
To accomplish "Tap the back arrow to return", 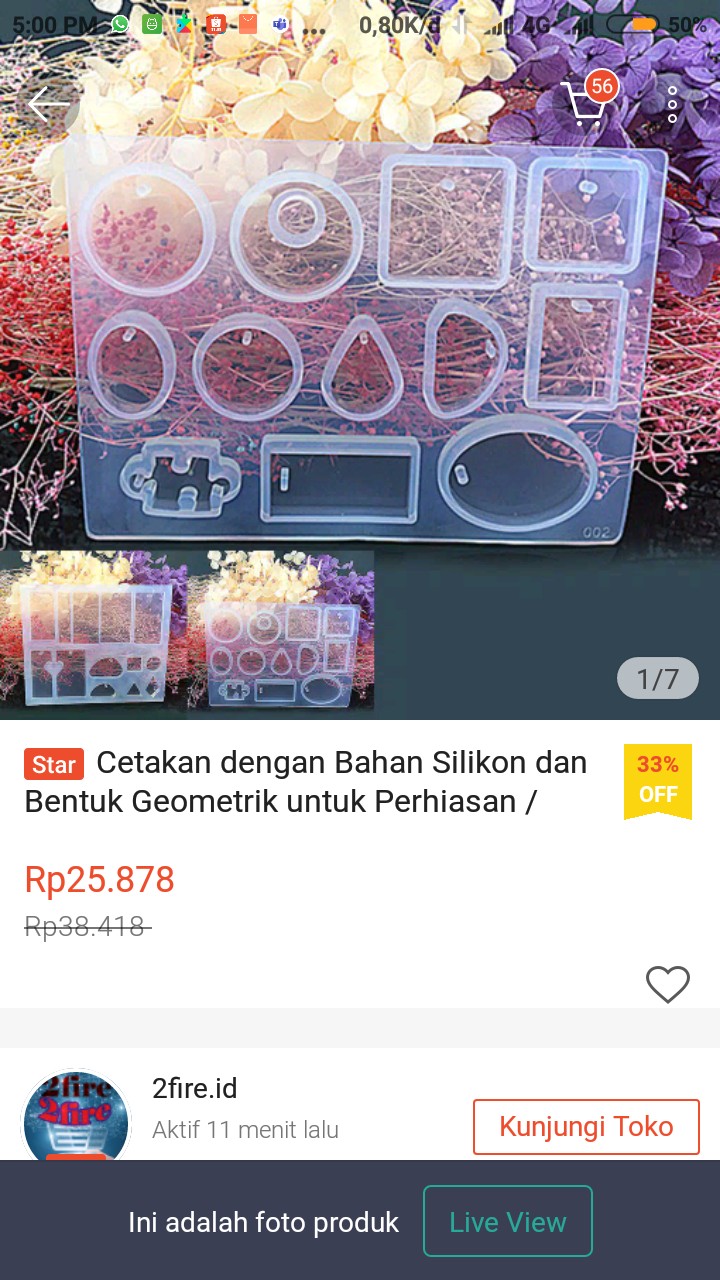I will [x=47, y=103].
